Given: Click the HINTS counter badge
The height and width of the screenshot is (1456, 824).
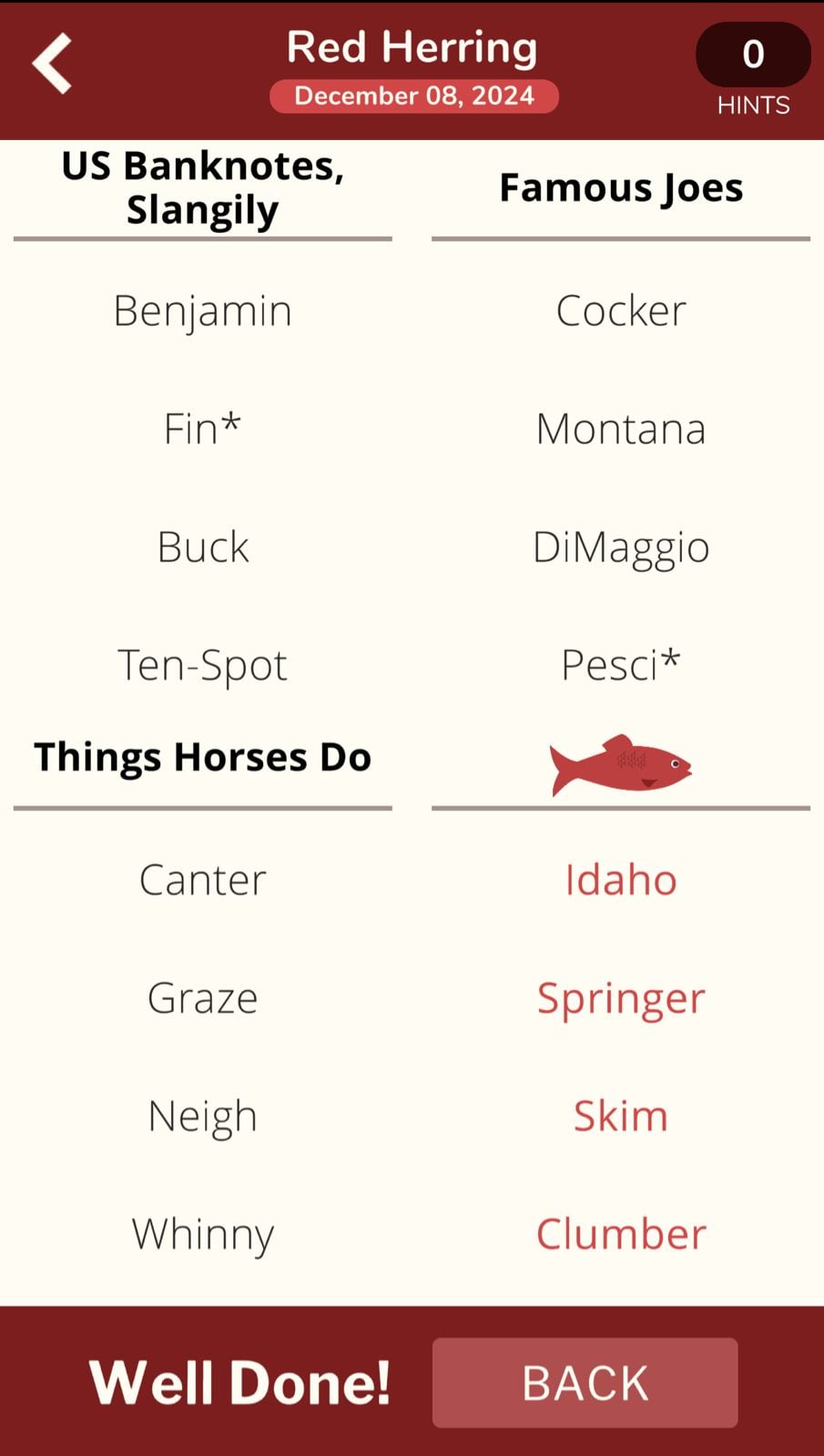Looking at the screenshot, I should pyautogui.click(x=753, y=55).
